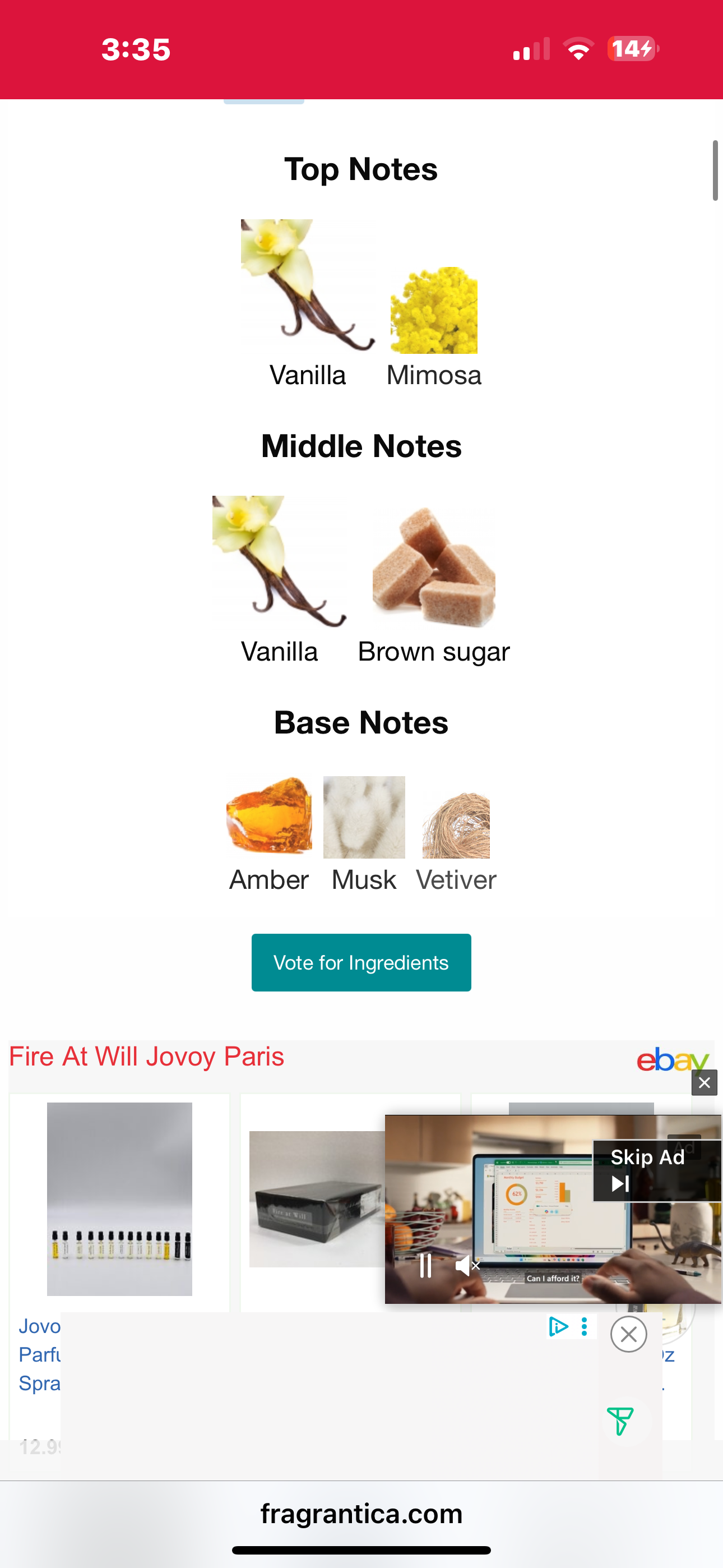Dismiss the overlay ad via circular X
The height and width of the screenshot is (1568, 723).
pyautogui.click(x=629, y=1334)
